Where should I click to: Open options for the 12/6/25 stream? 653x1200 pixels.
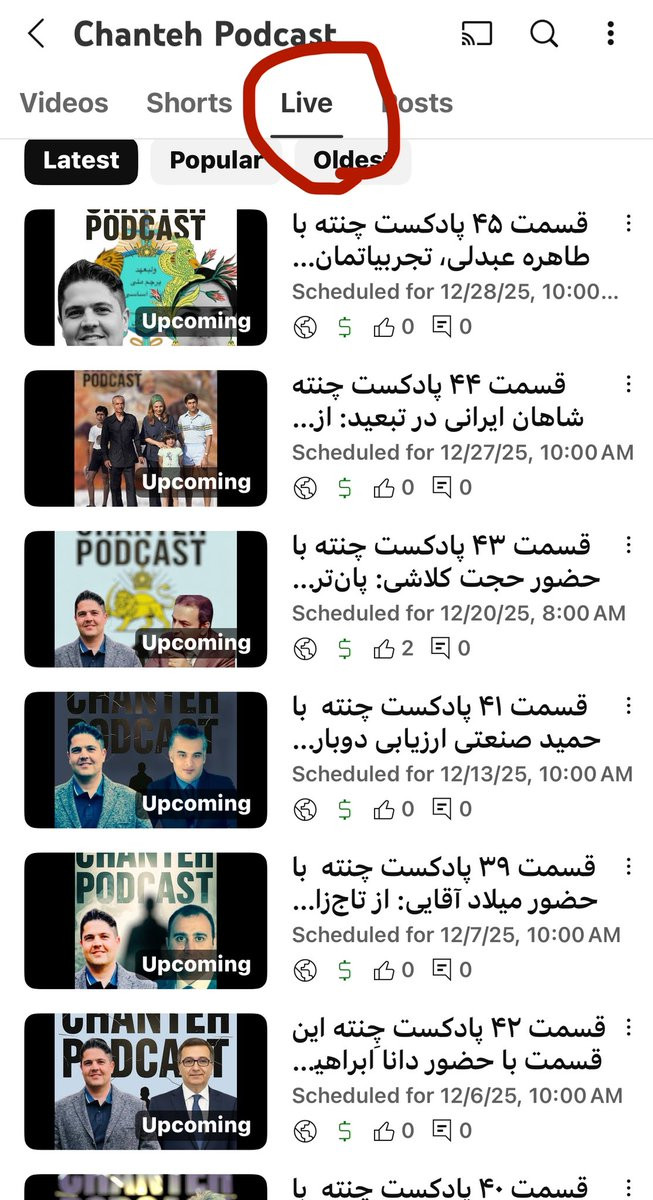[x=628, y=1027]
